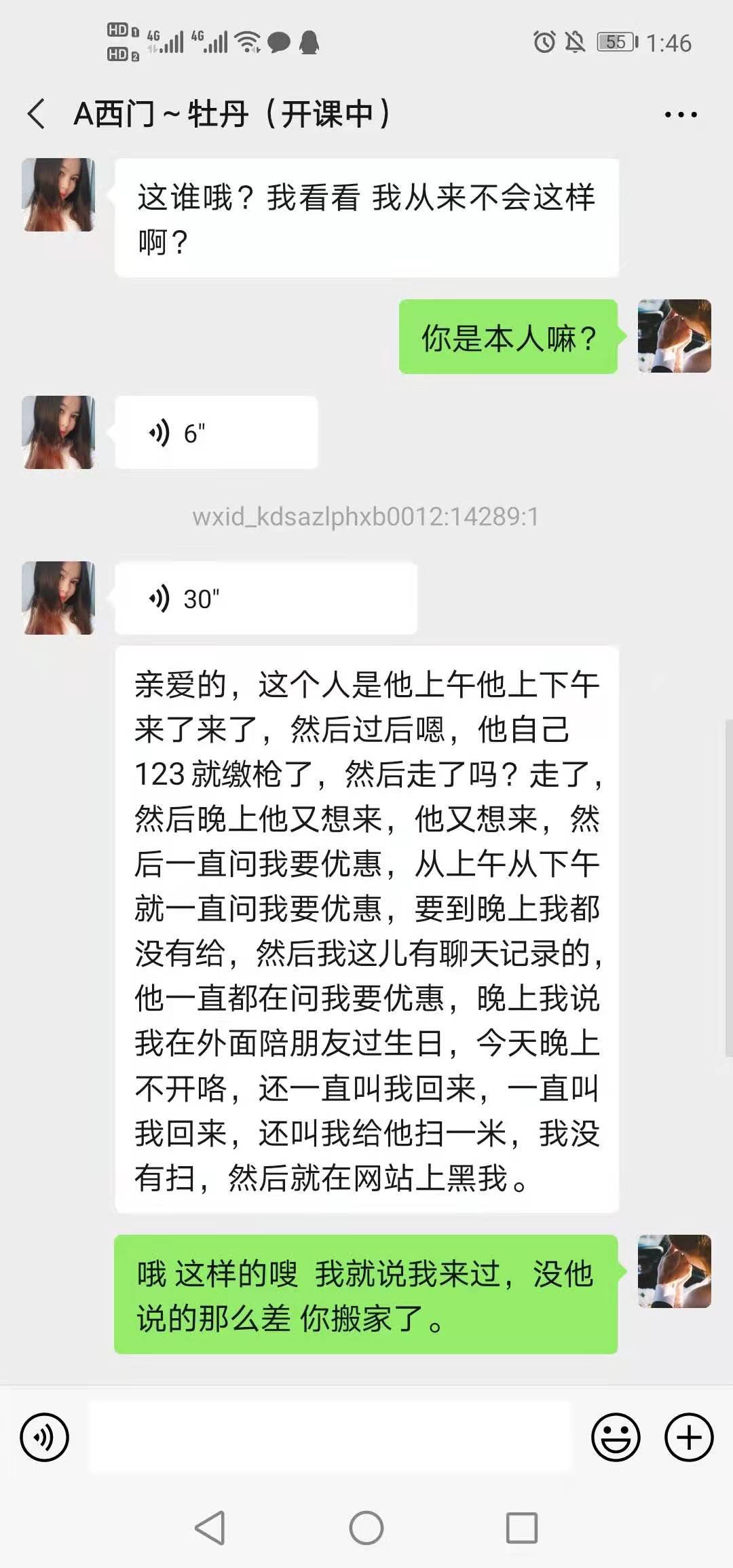Open chat options via three-dot menu
The height and width of the screenshot is (1568, 733).
pyautogui.click(x=679, y=114)
